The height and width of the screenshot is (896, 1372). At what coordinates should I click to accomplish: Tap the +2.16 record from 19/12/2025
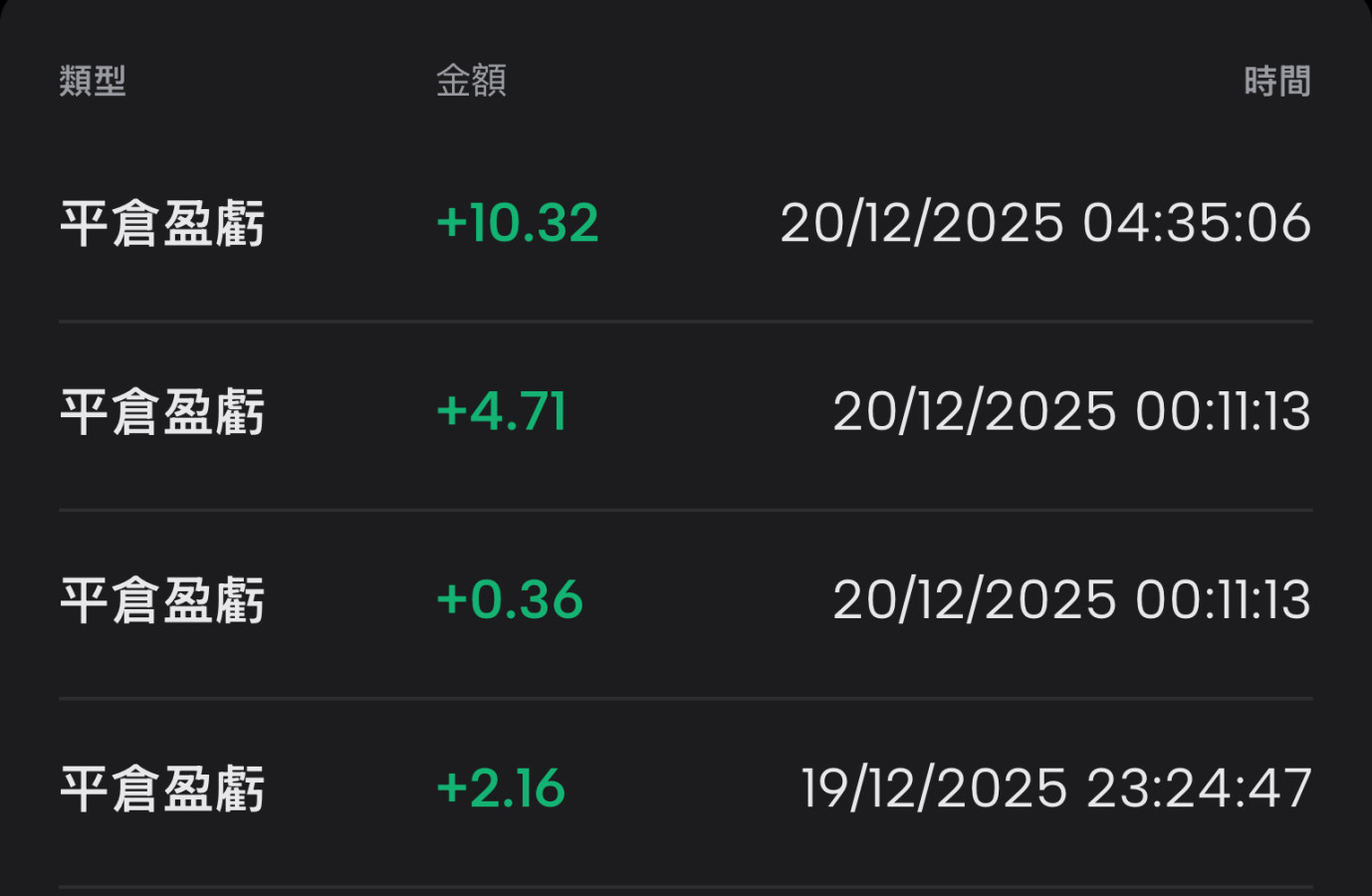[685, 788]
